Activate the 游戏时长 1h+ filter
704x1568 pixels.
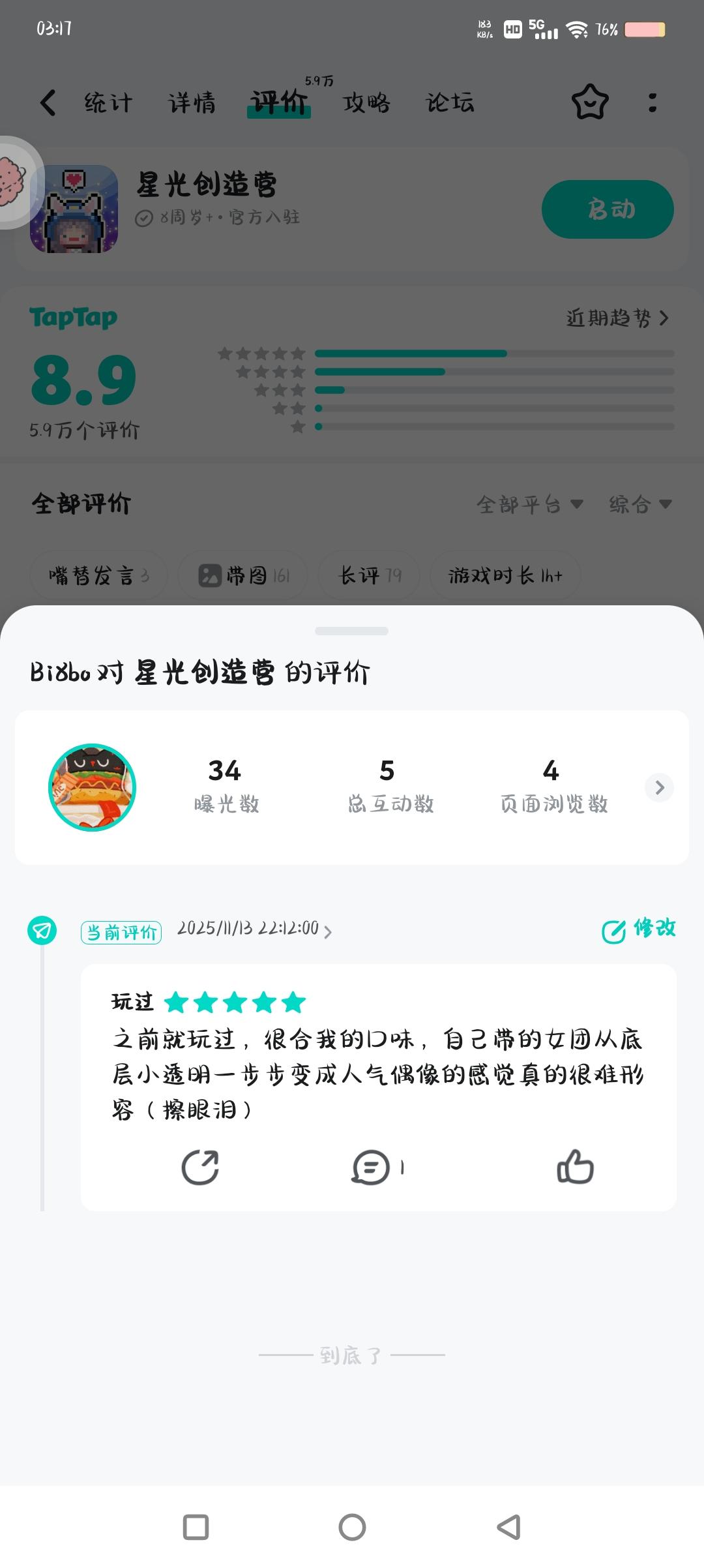[505, 575]
